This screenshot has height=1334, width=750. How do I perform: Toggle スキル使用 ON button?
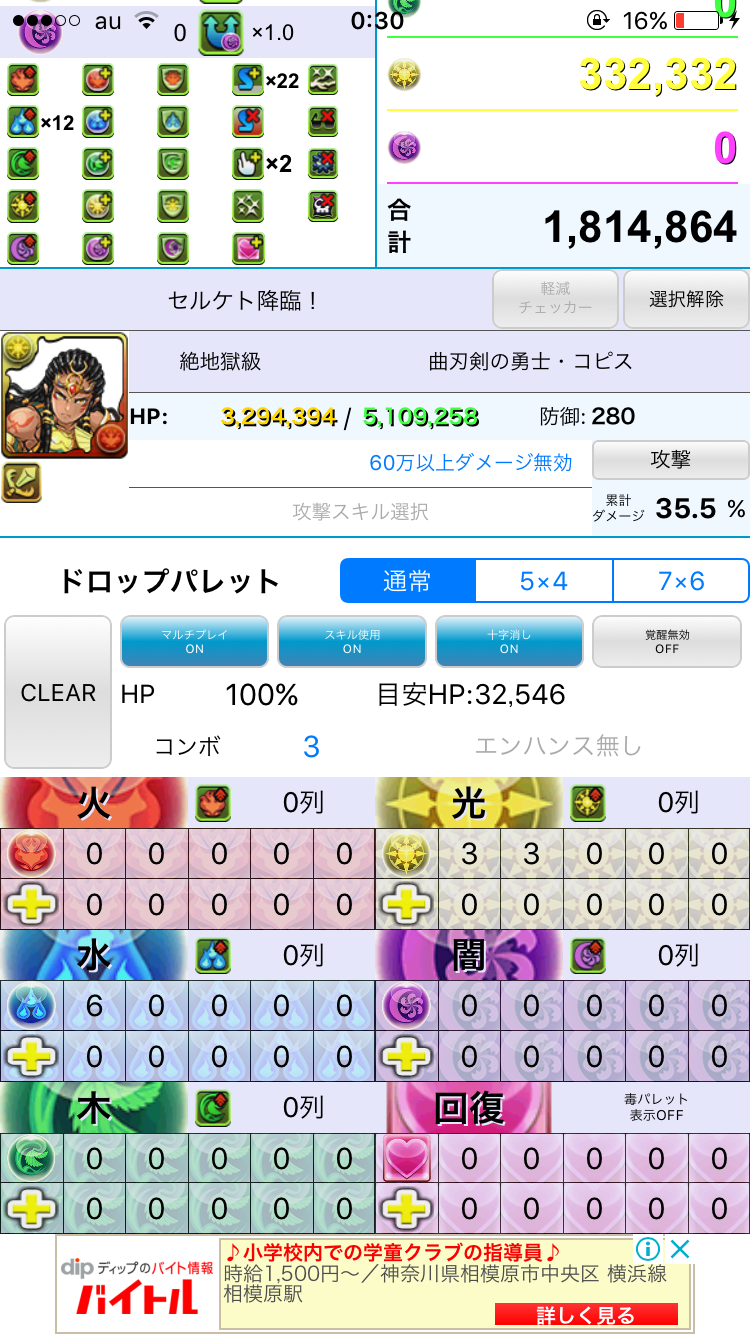click(x=352, y=641)
